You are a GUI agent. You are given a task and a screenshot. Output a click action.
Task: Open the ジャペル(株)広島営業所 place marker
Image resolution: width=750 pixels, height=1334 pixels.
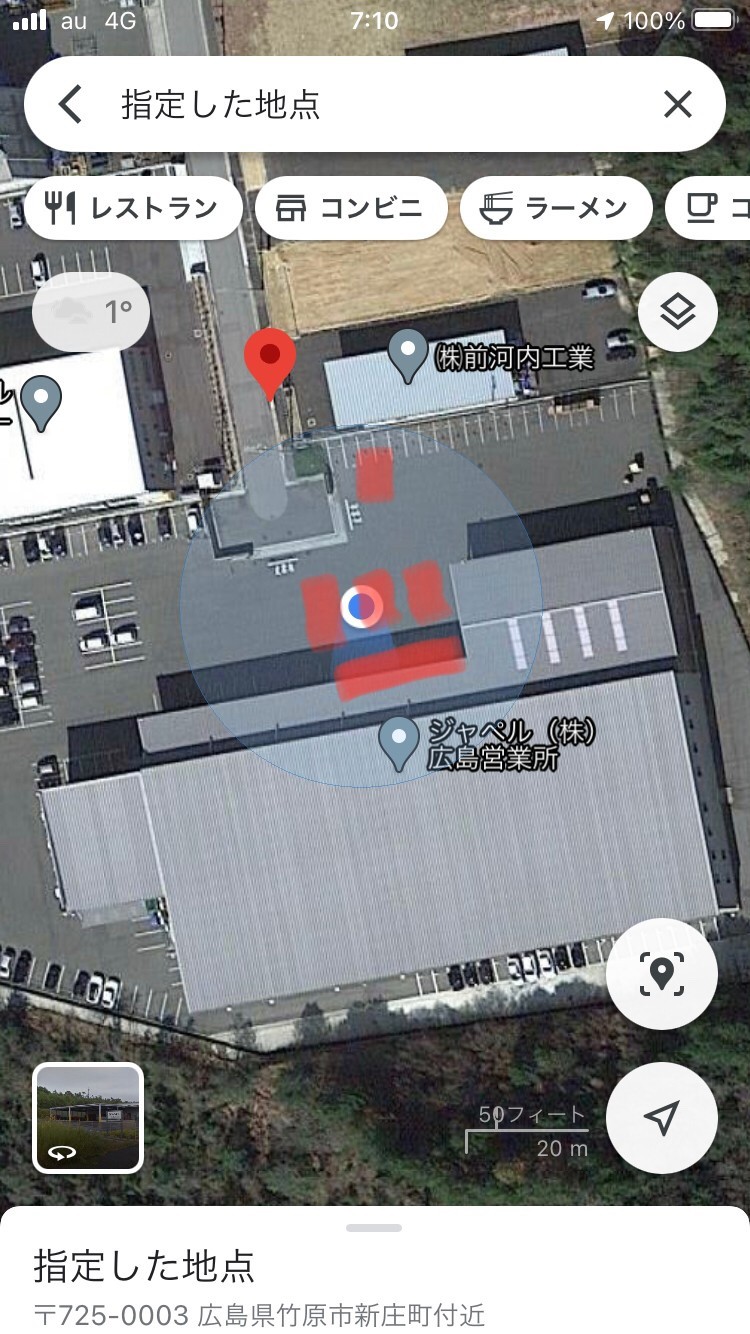399,745
